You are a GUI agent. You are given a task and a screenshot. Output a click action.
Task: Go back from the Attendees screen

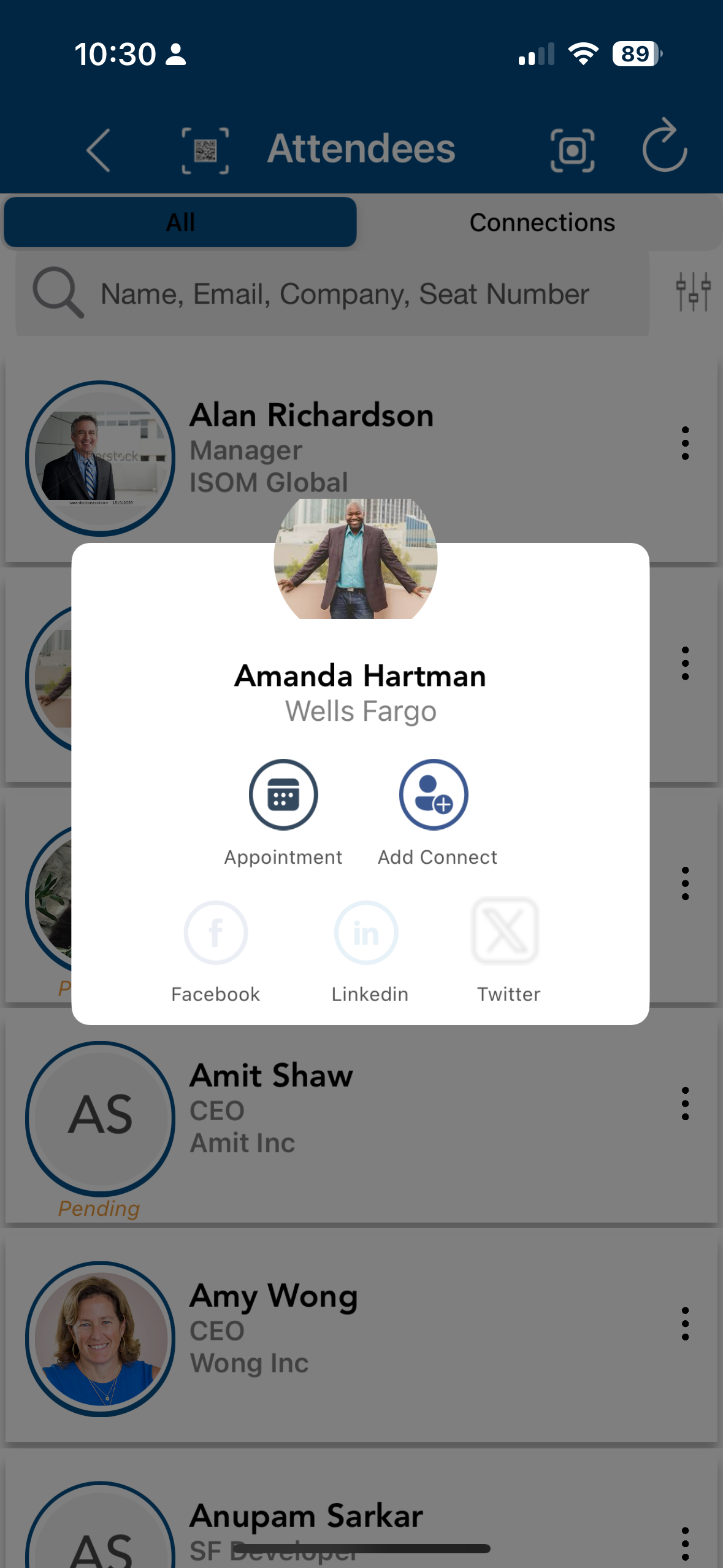tap(99, 150)
